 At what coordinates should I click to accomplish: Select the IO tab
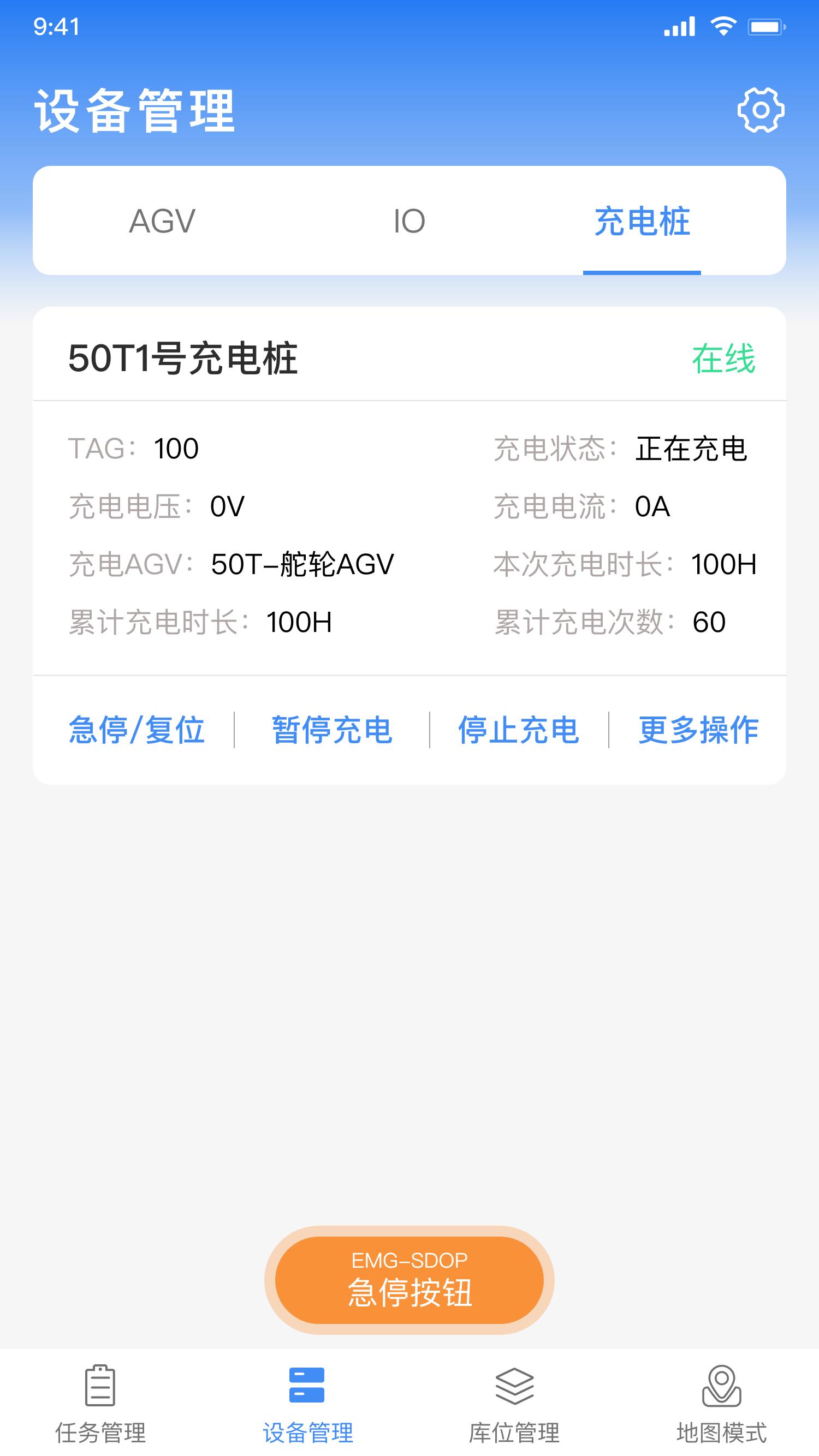click(409, 221)
